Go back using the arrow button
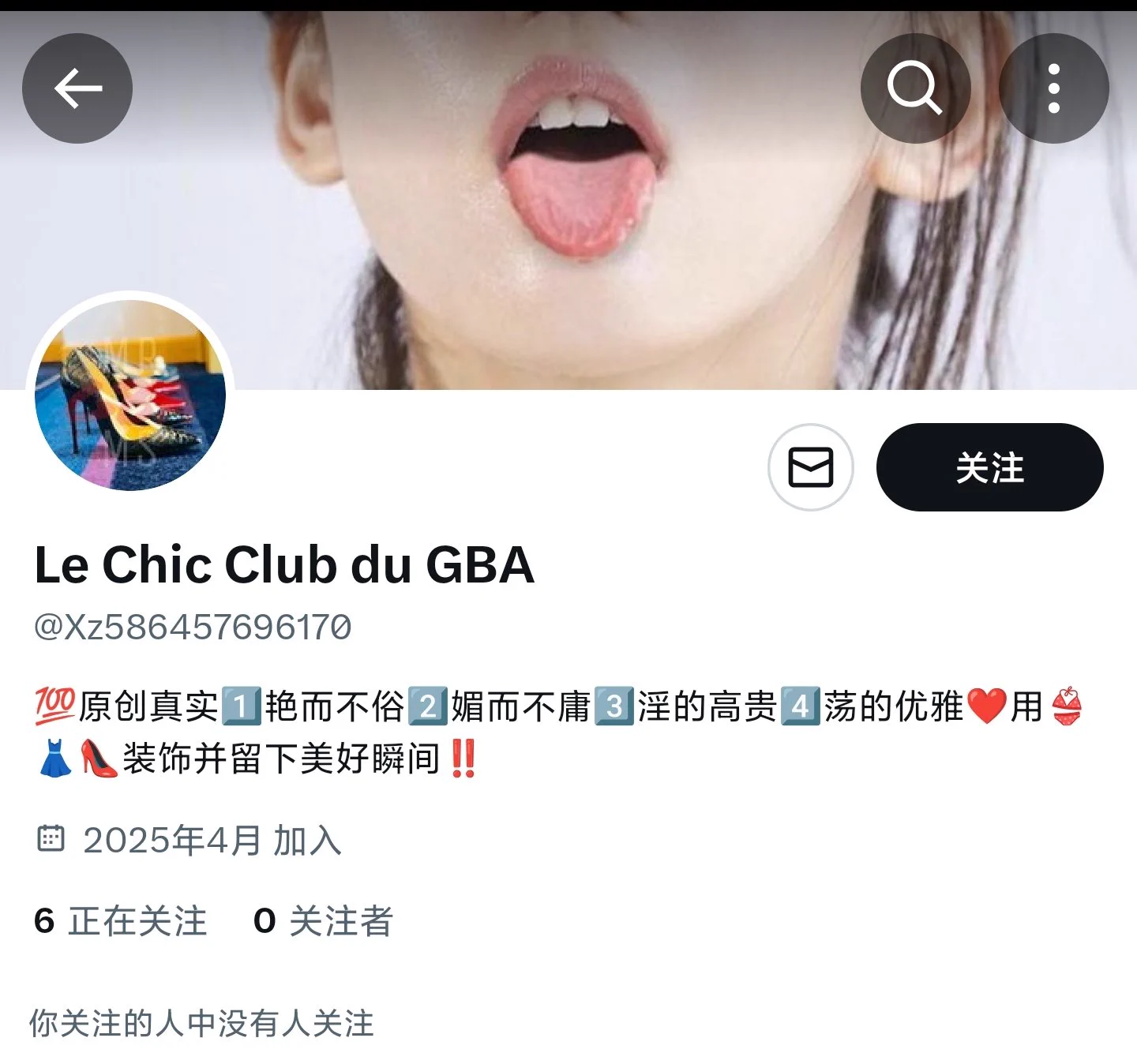 pyautogui.click(x=77, y=88)
